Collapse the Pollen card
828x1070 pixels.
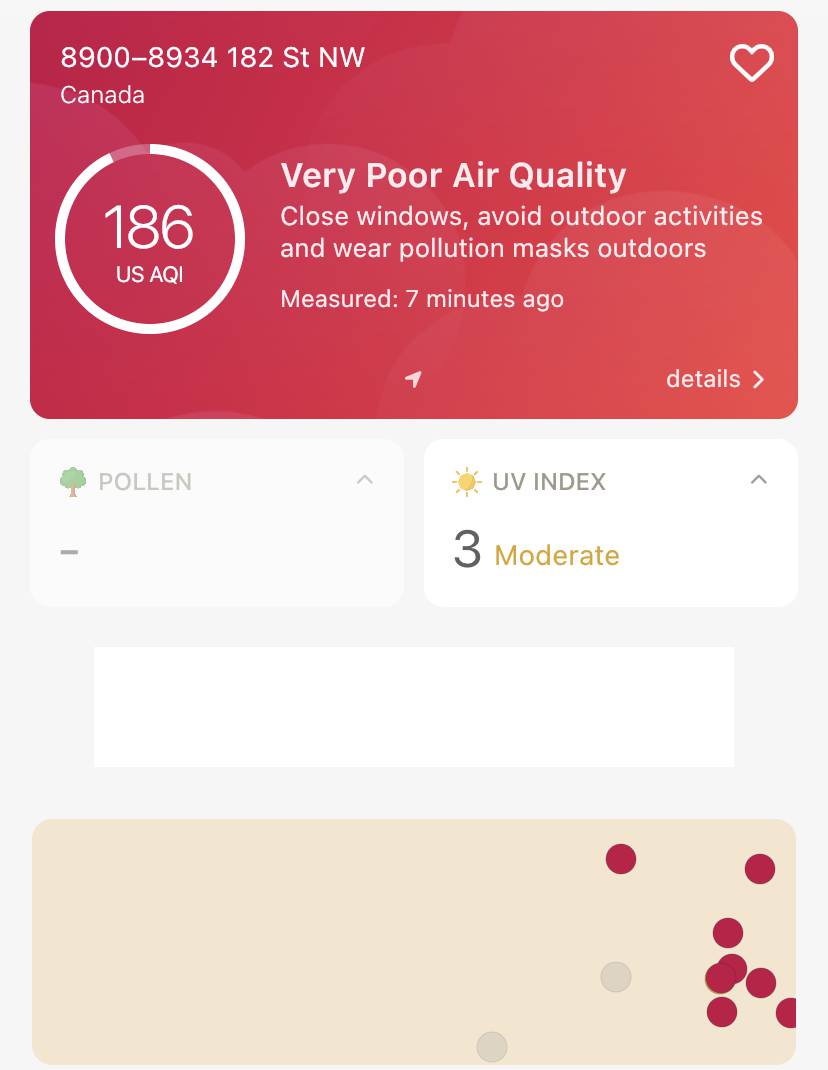[365, 481]
